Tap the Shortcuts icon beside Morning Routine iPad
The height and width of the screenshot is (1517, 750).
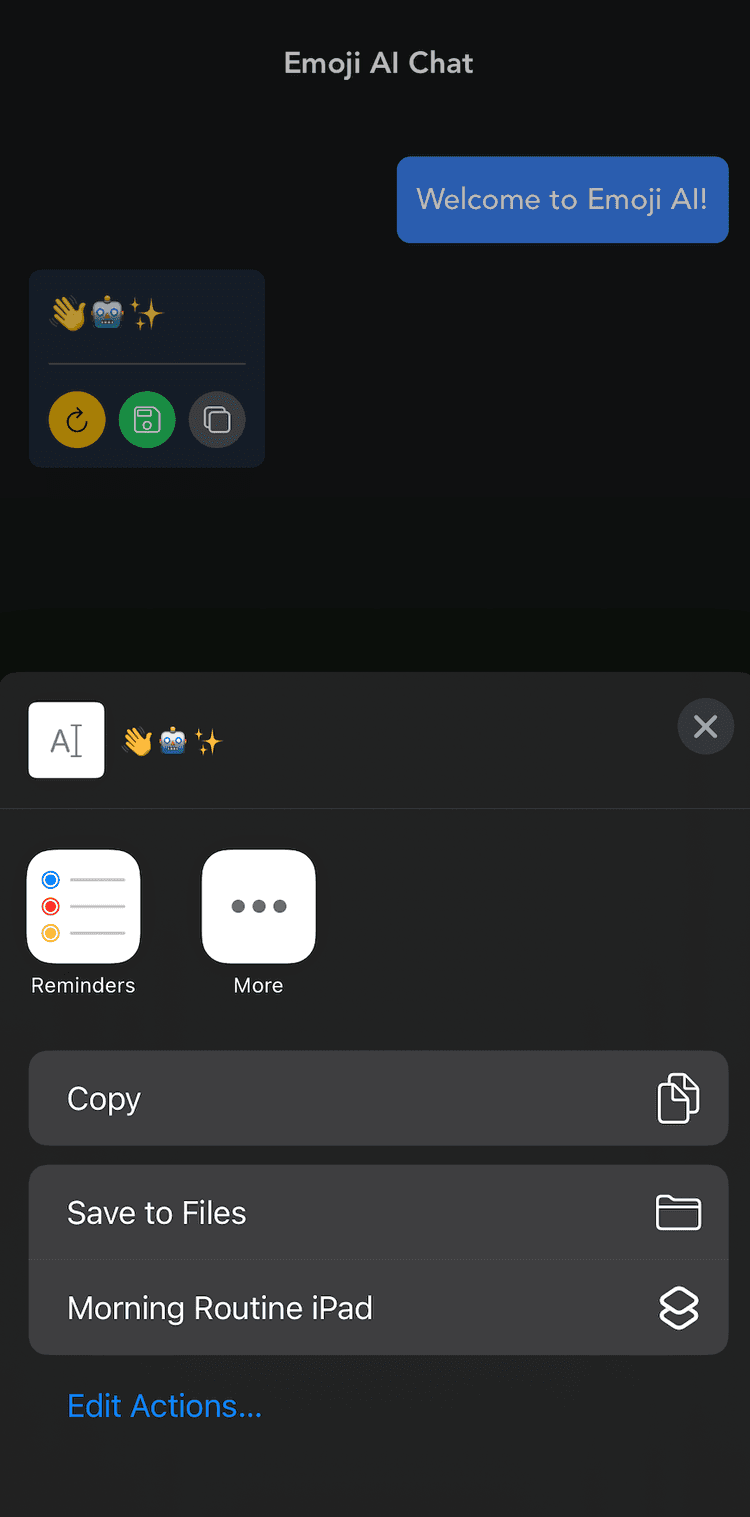click(x=679, y=1308)
